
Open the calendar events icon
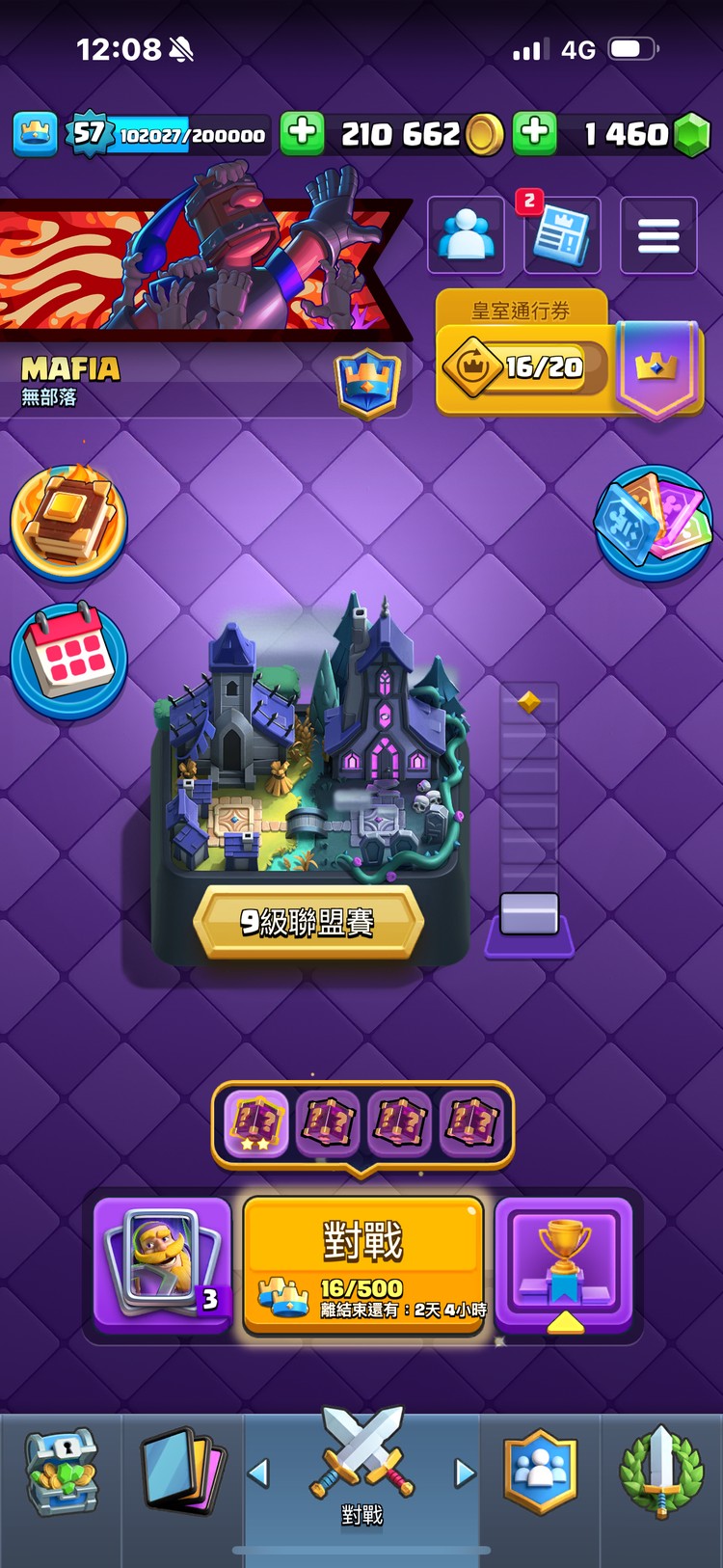(68, 661)
